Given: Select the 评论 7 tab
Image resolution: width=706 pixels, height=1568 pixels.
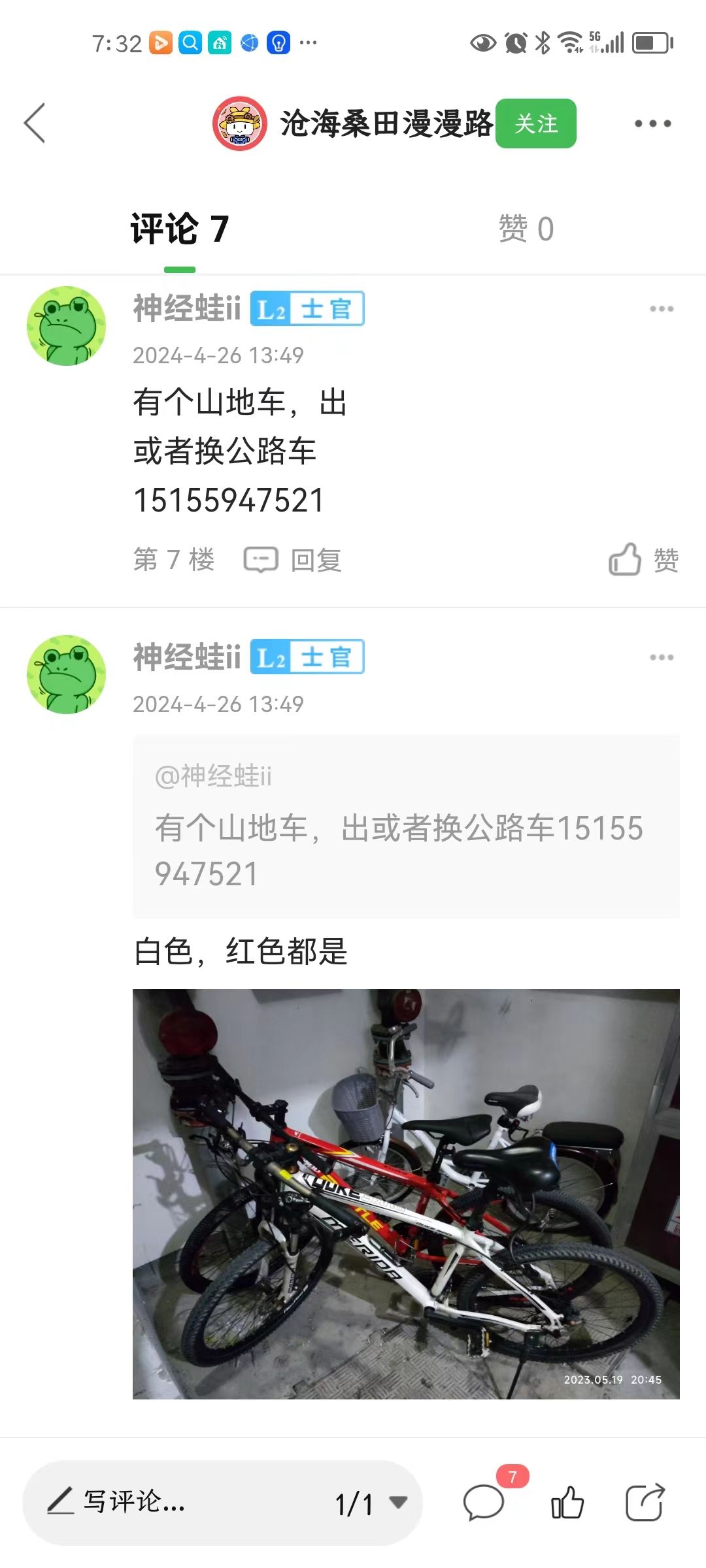Looking at the screenshot, I should [180, 229].
